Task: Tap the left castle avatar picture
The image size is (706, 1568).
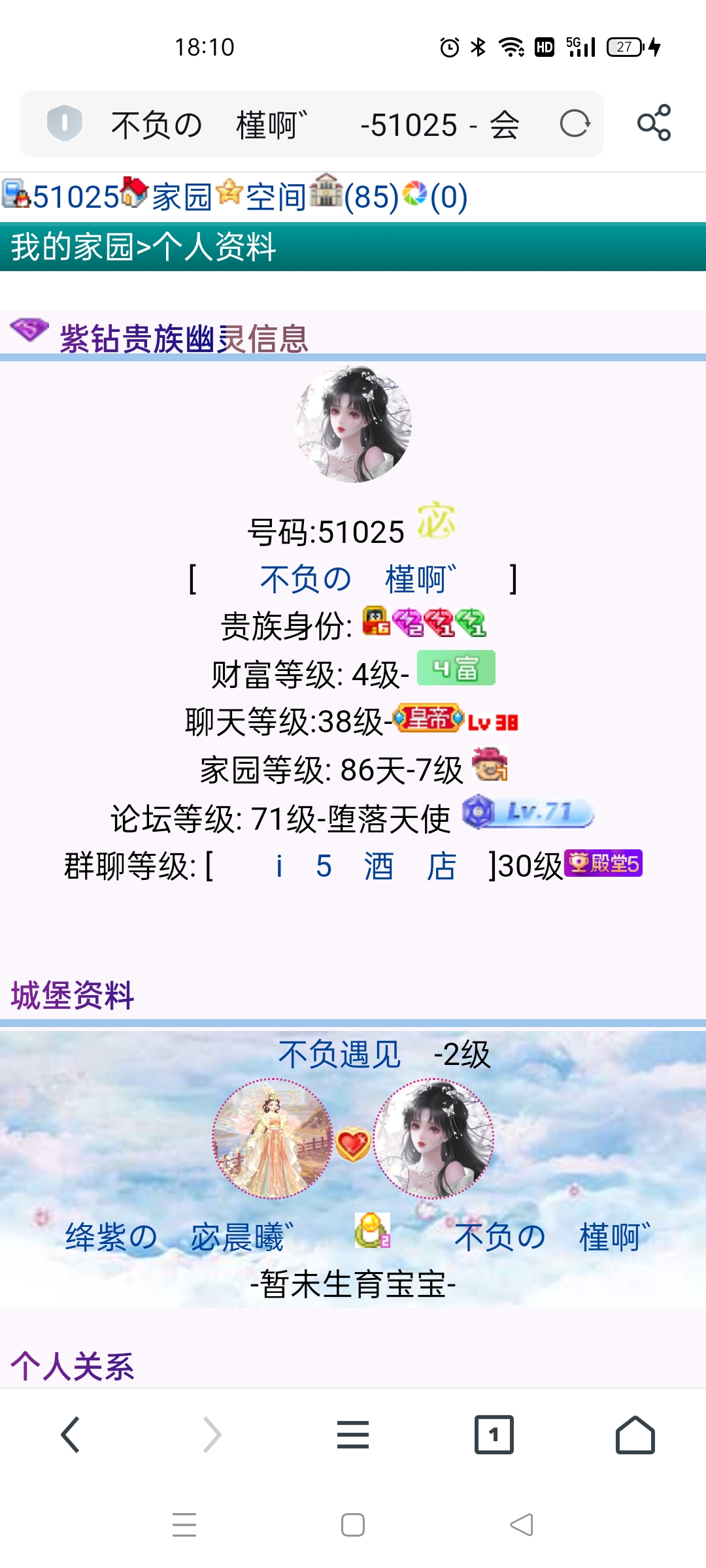Action: point(272,1139)
